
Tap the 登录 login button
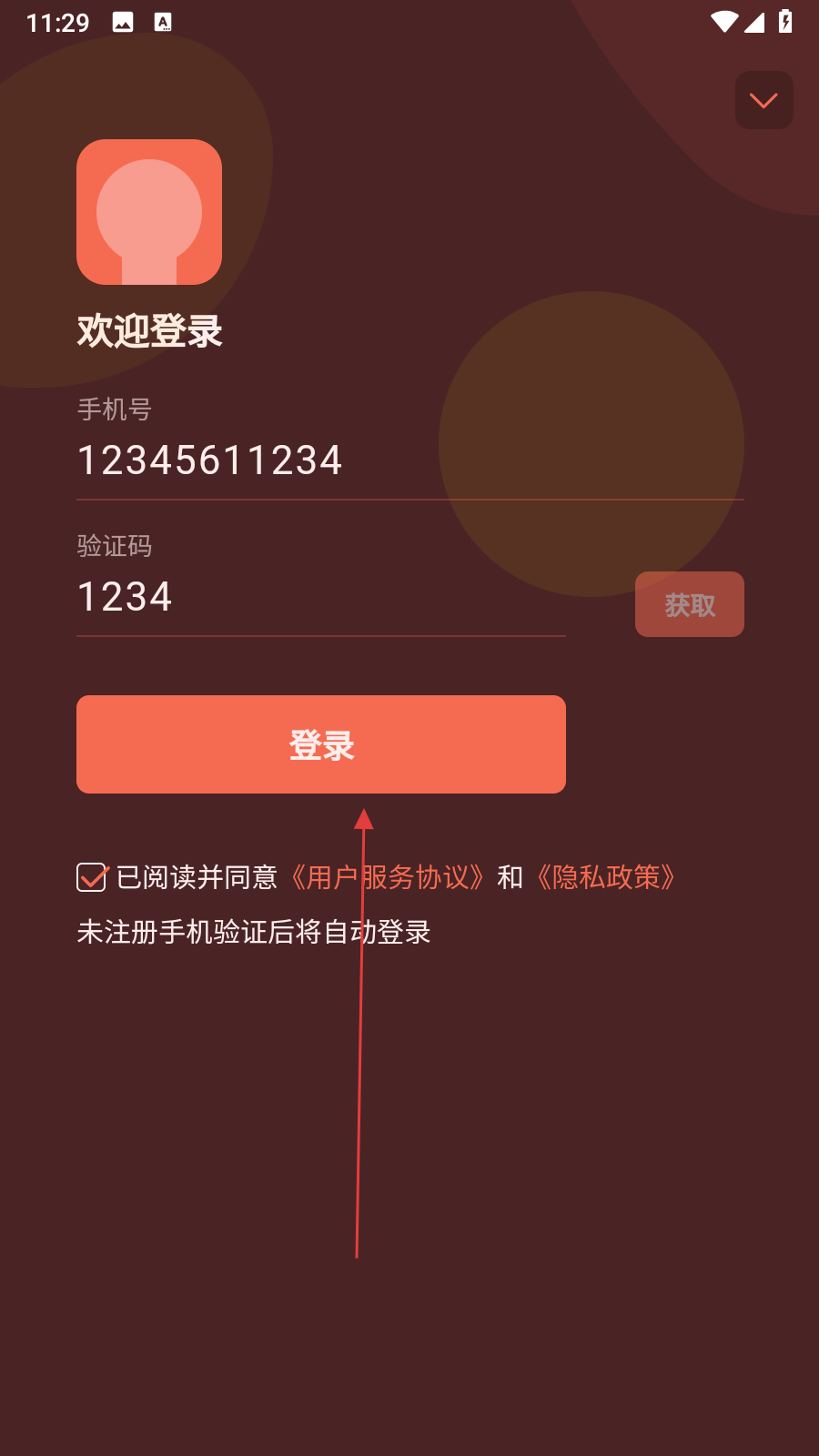click(x=320, y=744)
